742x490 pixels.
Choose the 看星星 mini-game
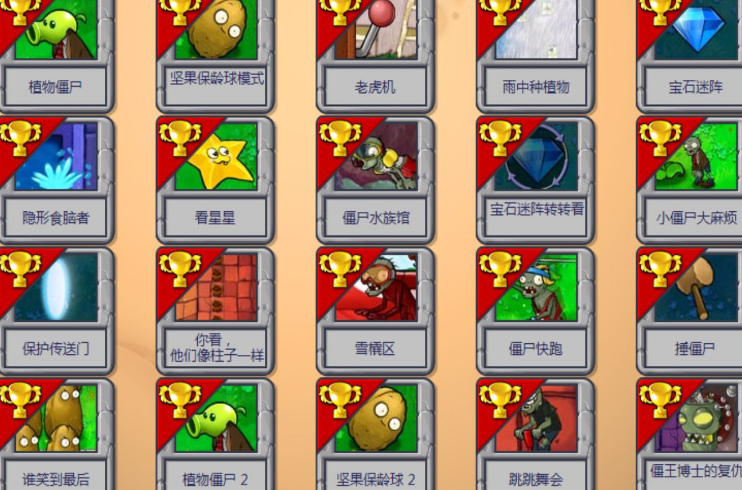(x=216, y=180)
